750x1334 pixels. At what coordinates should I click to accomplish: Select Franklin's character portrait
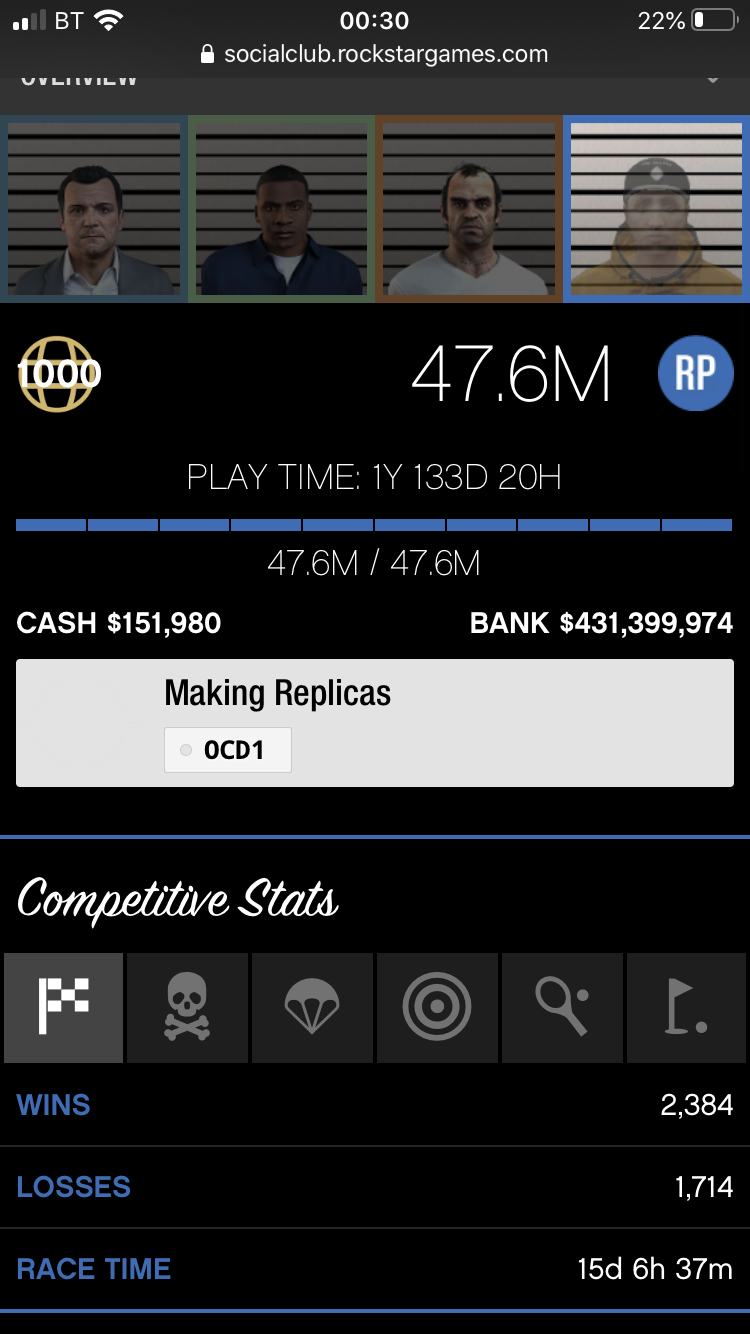click(281, 208)
